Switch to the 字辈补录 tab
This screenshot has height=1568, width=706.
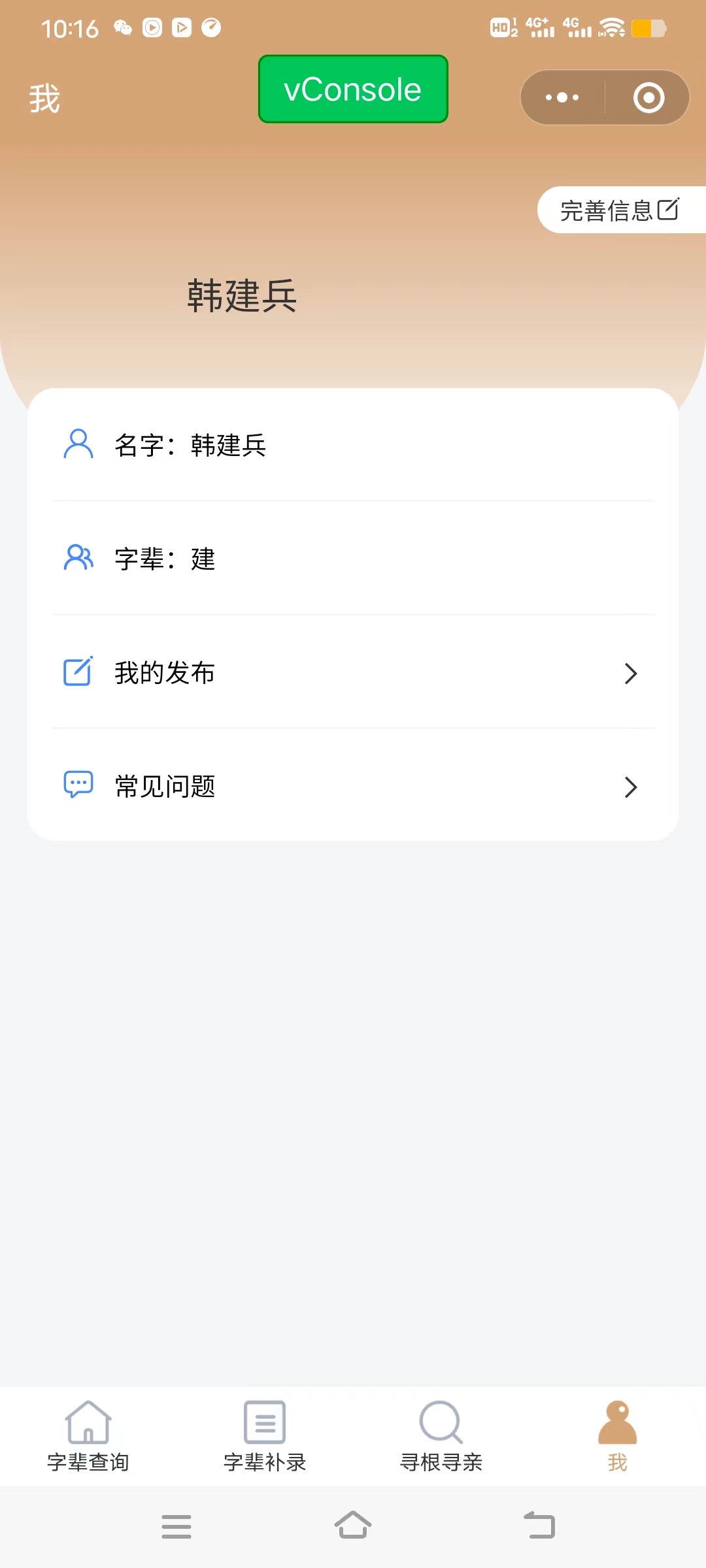tap(265, 1436)
